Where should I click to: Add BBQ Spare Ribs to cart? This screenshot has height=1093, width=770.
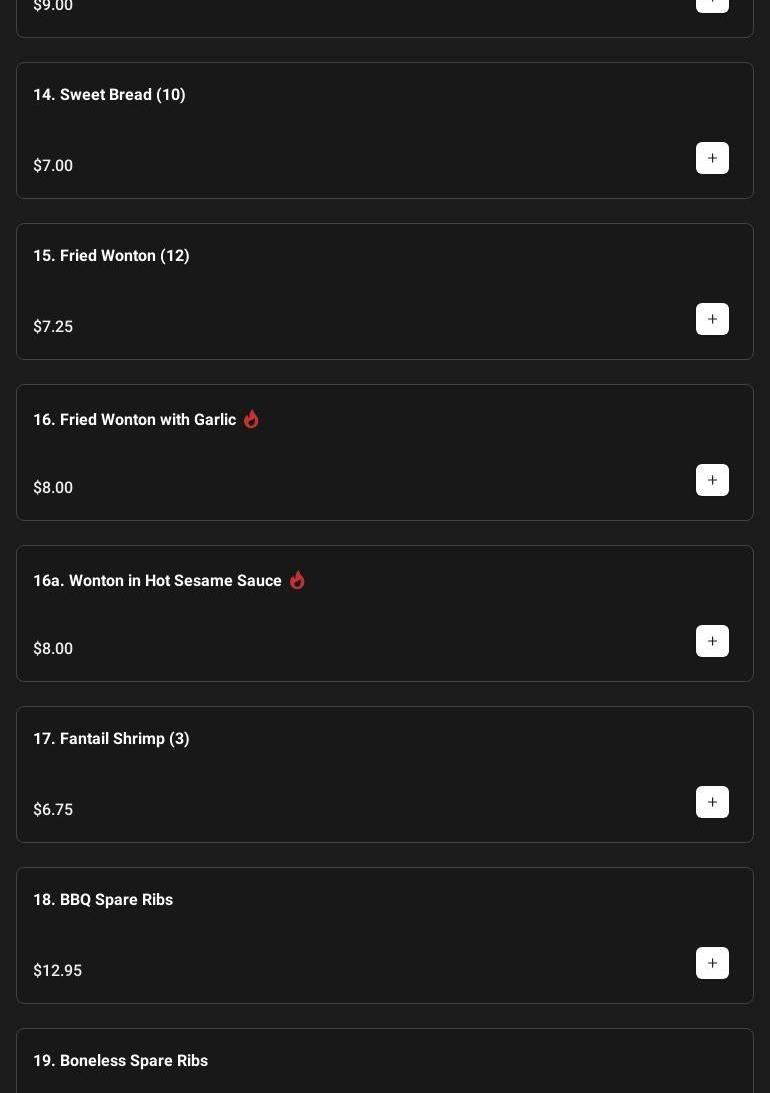click(712, 963)
